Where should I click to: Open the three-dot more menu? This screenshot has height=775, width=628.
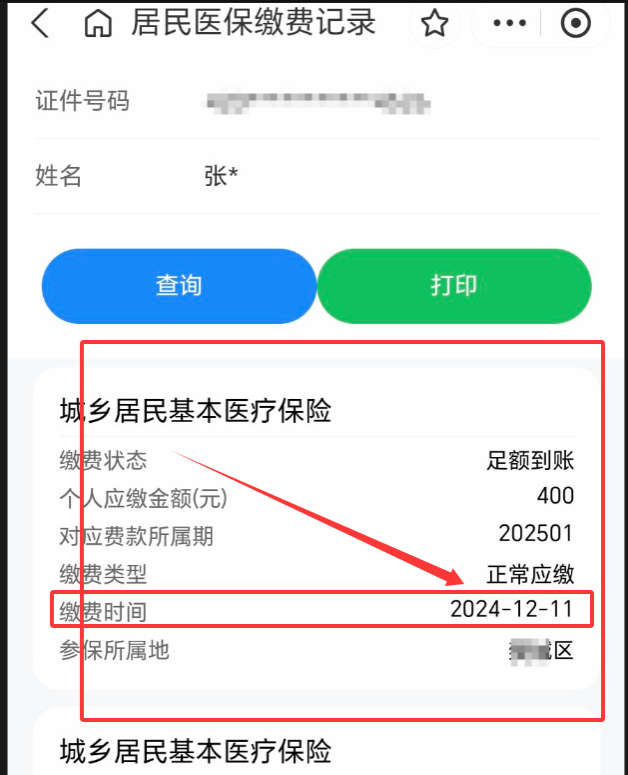point(510,24)
